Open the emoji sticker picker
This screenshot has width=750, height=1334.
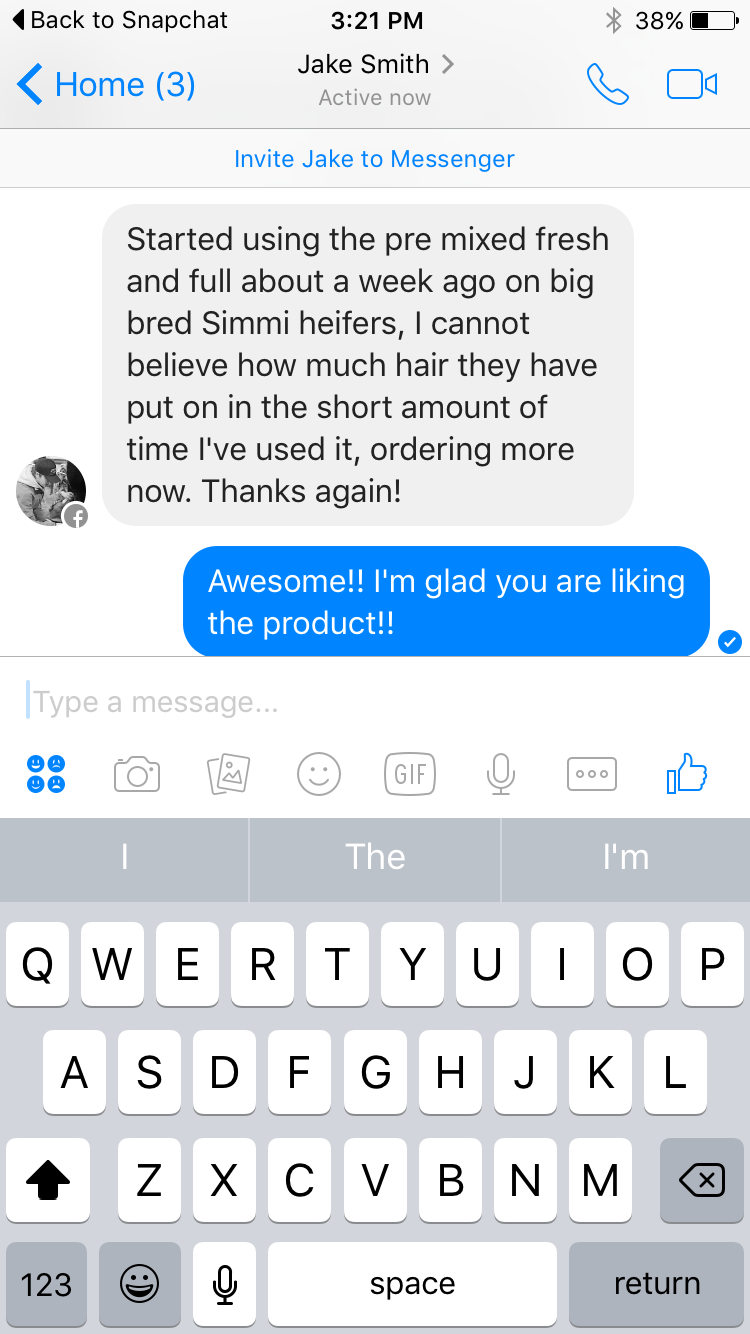[319, 774]
